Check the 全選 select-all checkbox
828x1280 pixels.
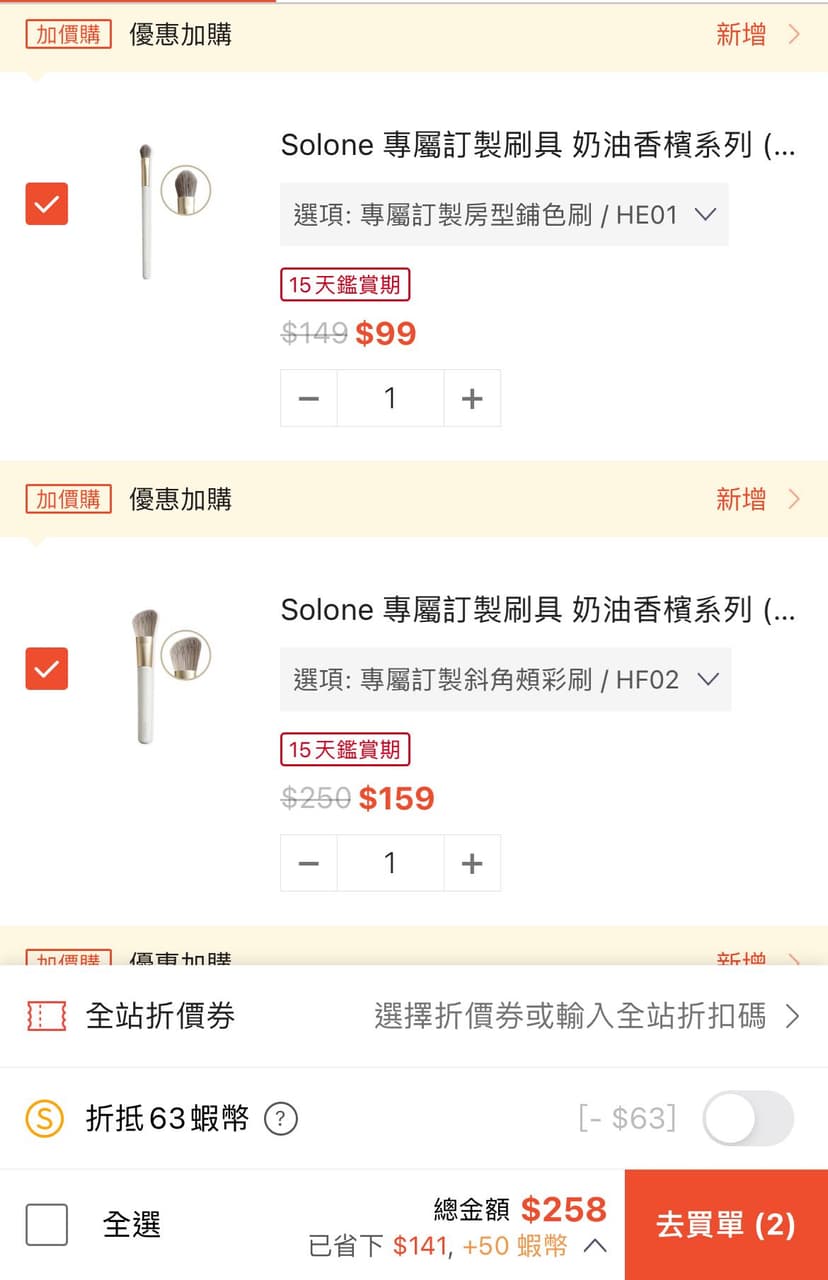tap(47, 1224)
